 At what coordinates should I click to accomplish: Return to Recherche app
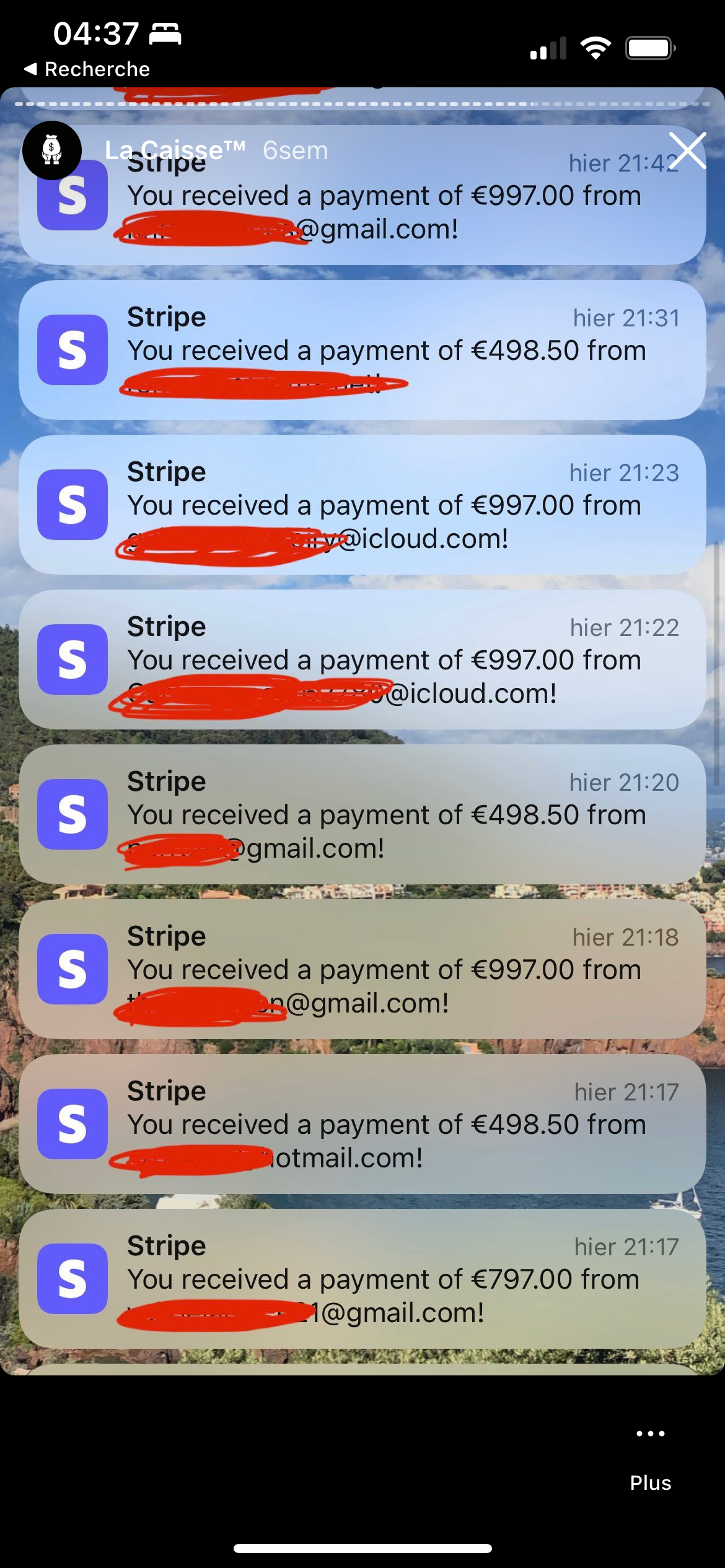click(x=87, y=69)
